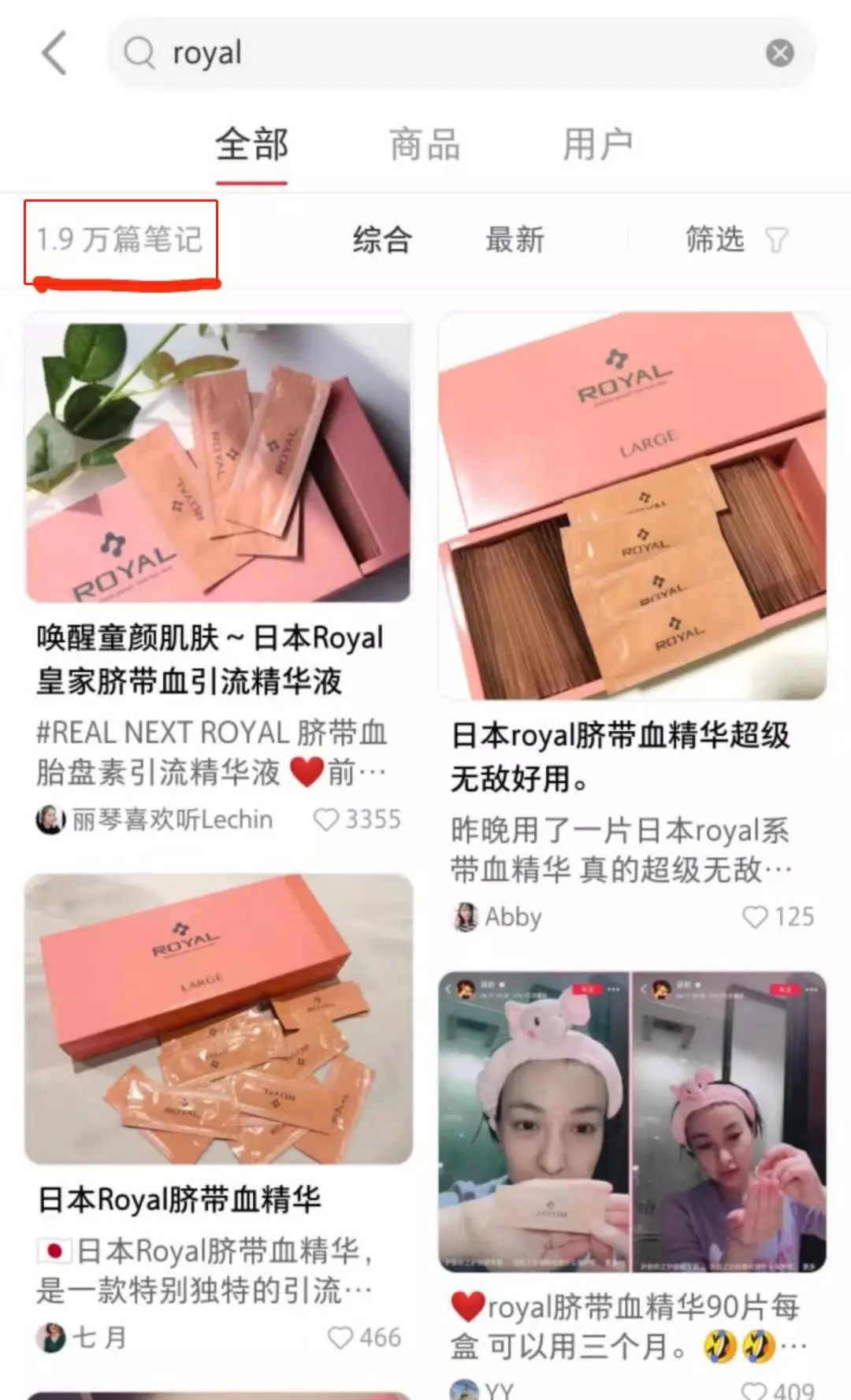Image resolution: width=851 pixels, height=1400 pixels.
Task: Like the note by 七月
Action: click(x=340, y=1337)
